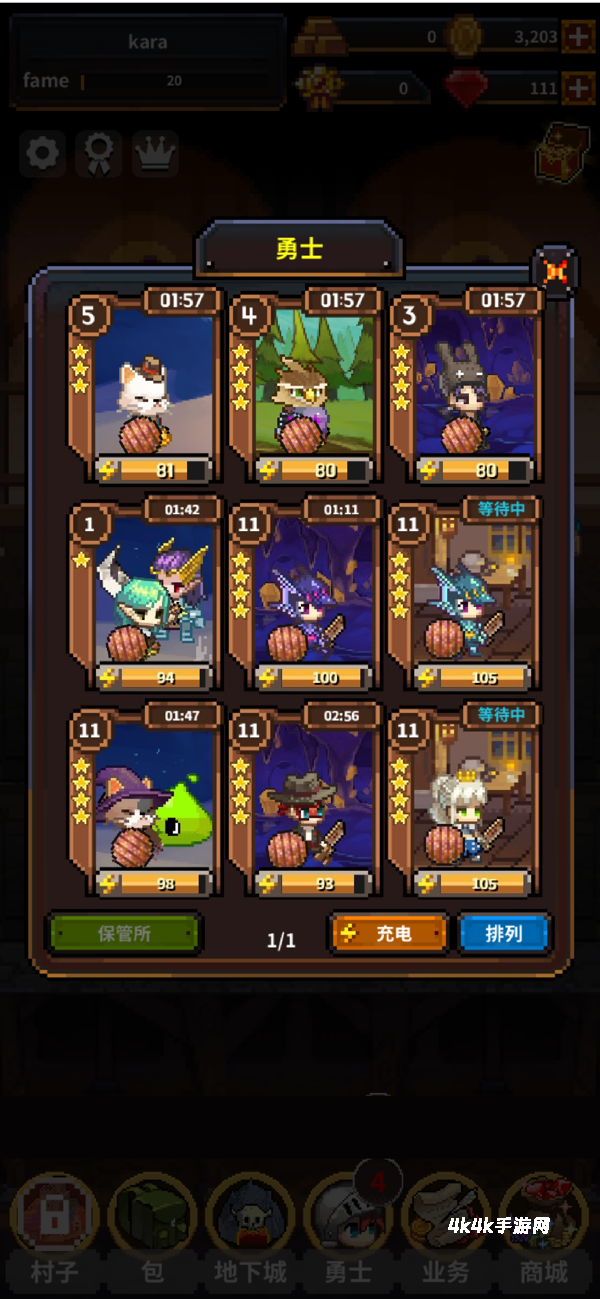Open hero card with timer 02:56
600x1299 pixels.
[x=305, y=800]
